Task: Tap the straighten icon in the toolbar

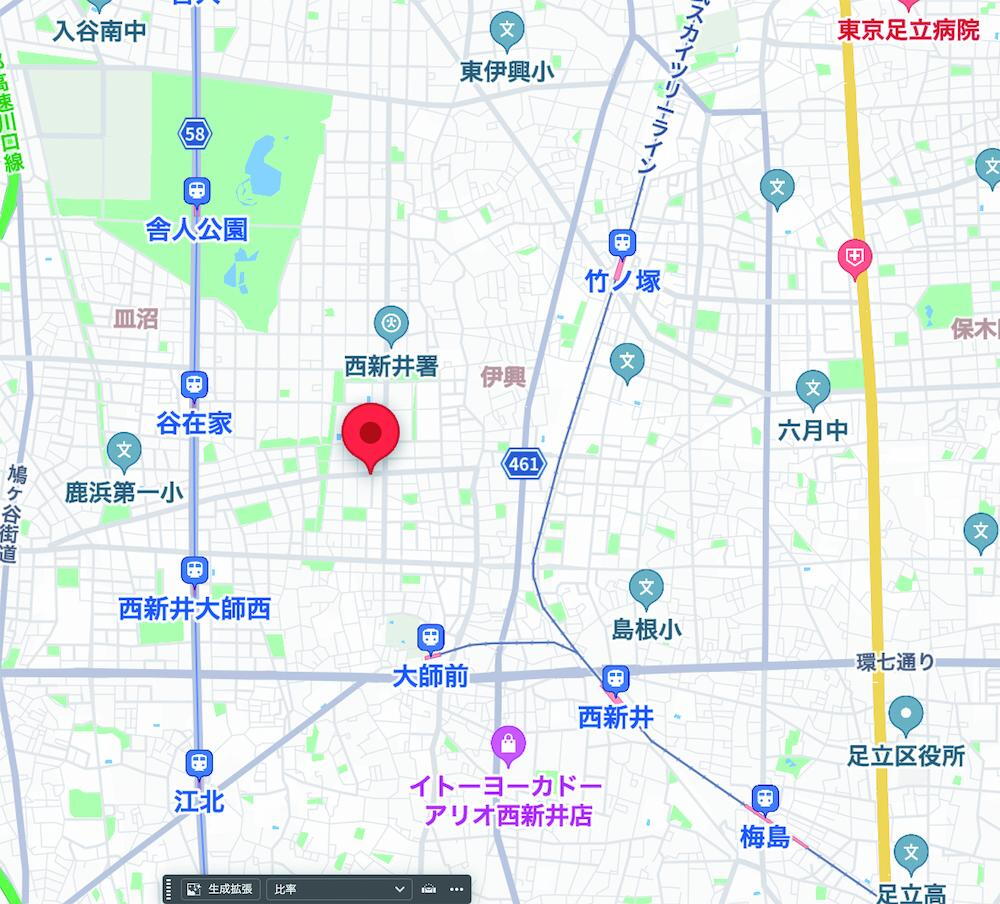Action: (x=429, y=888)
